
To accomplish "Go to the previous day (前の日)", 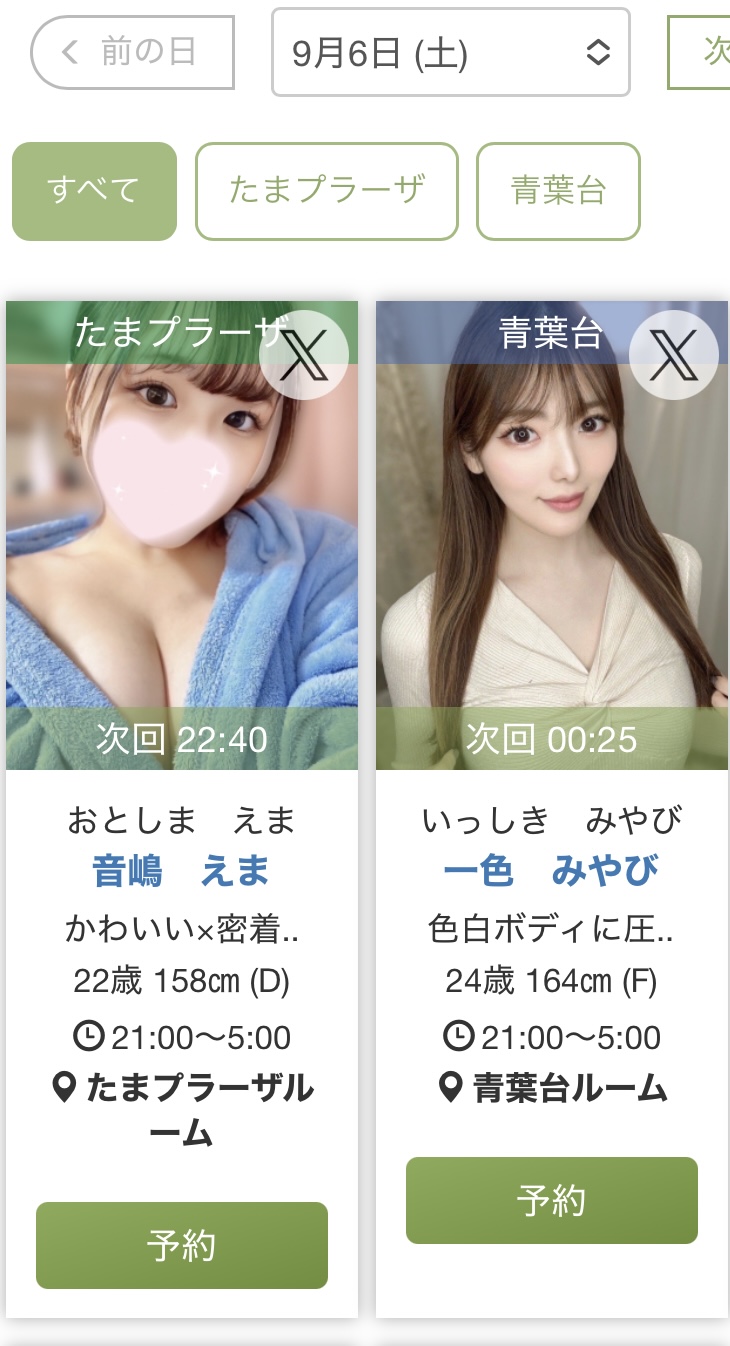I will click(133, 52).
